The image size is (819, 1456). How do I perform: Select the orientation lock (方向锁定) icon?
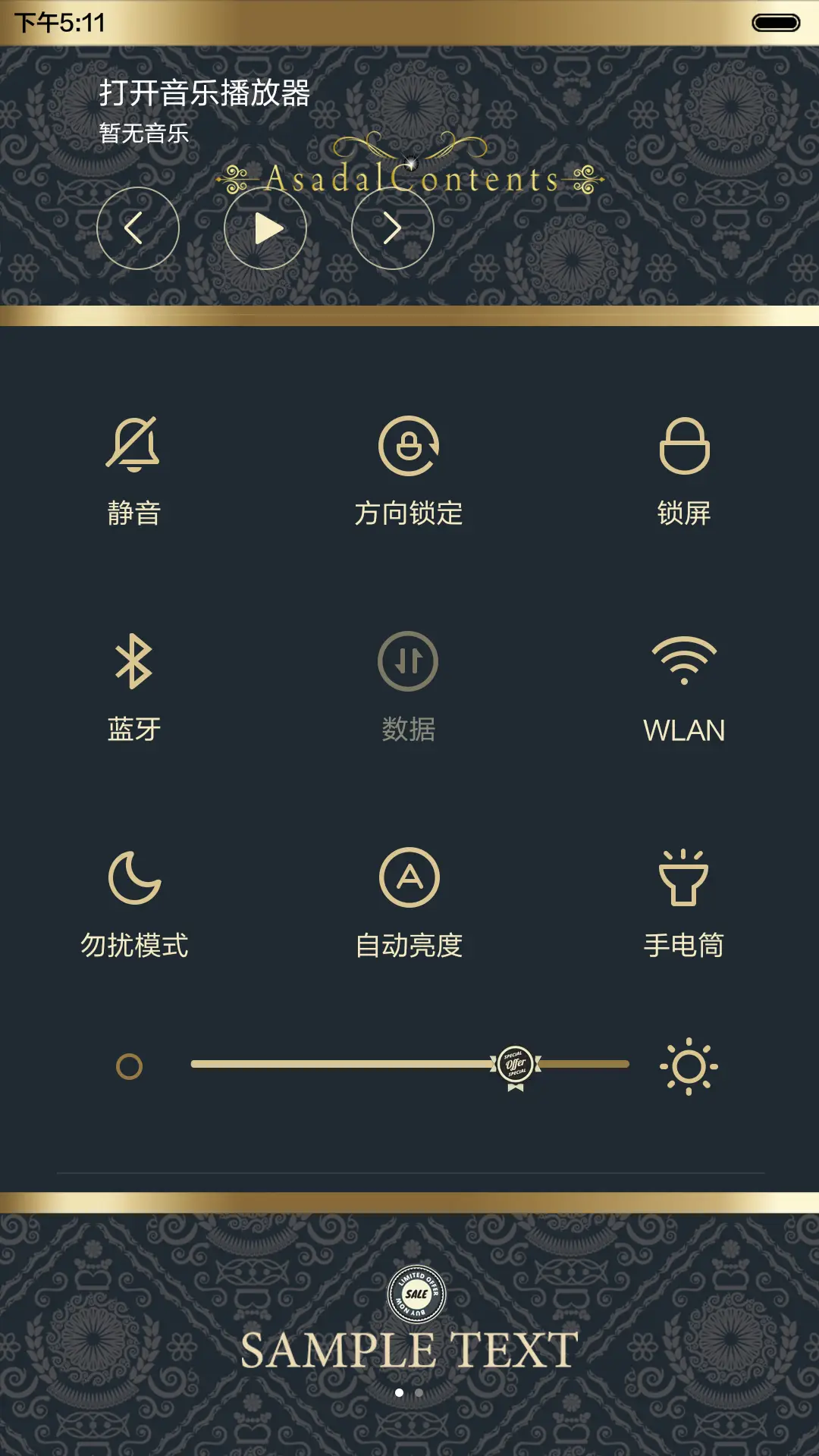coord(409,447)
